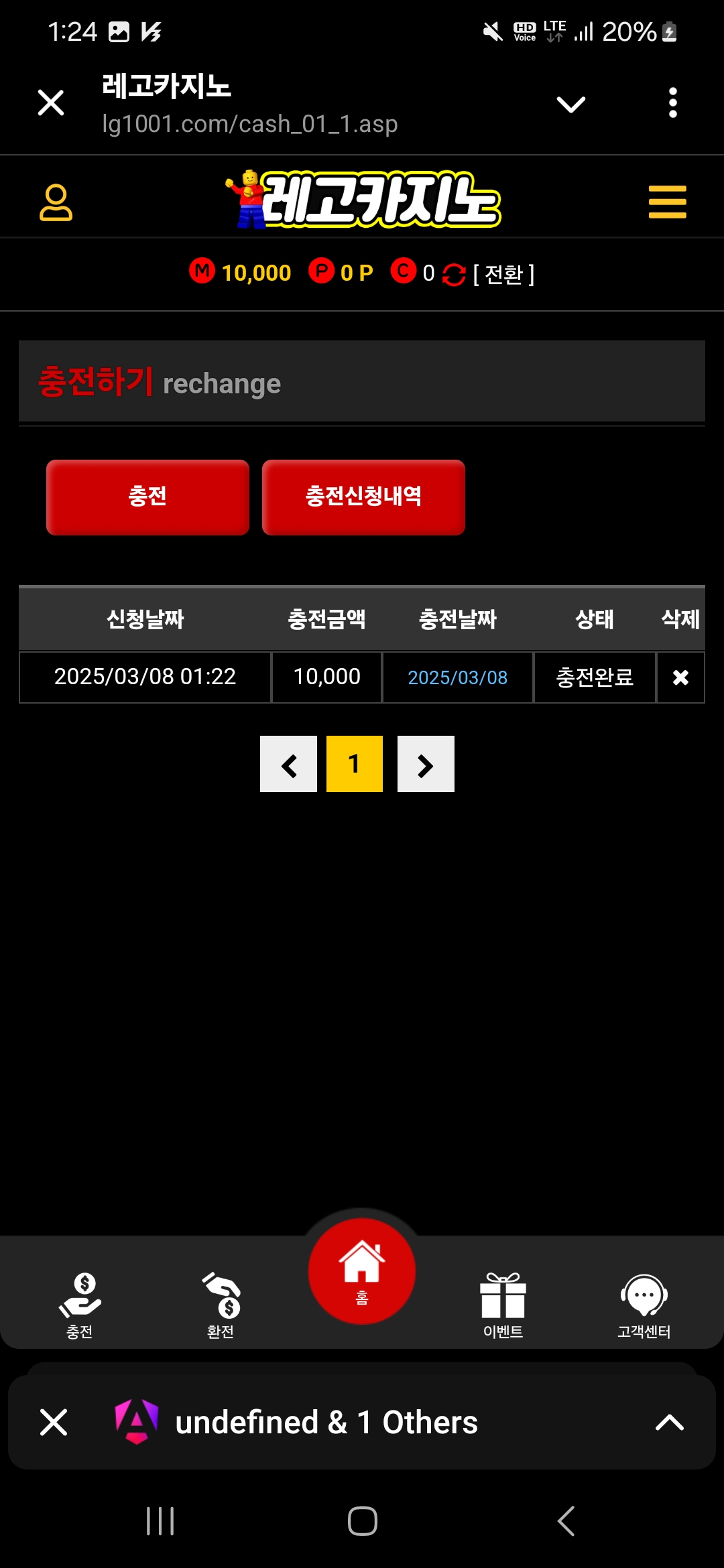Expand the browser page dropdown chevron
This screenshot has height=1568, width=724.
pyautogui.click(x=570, y=104)
